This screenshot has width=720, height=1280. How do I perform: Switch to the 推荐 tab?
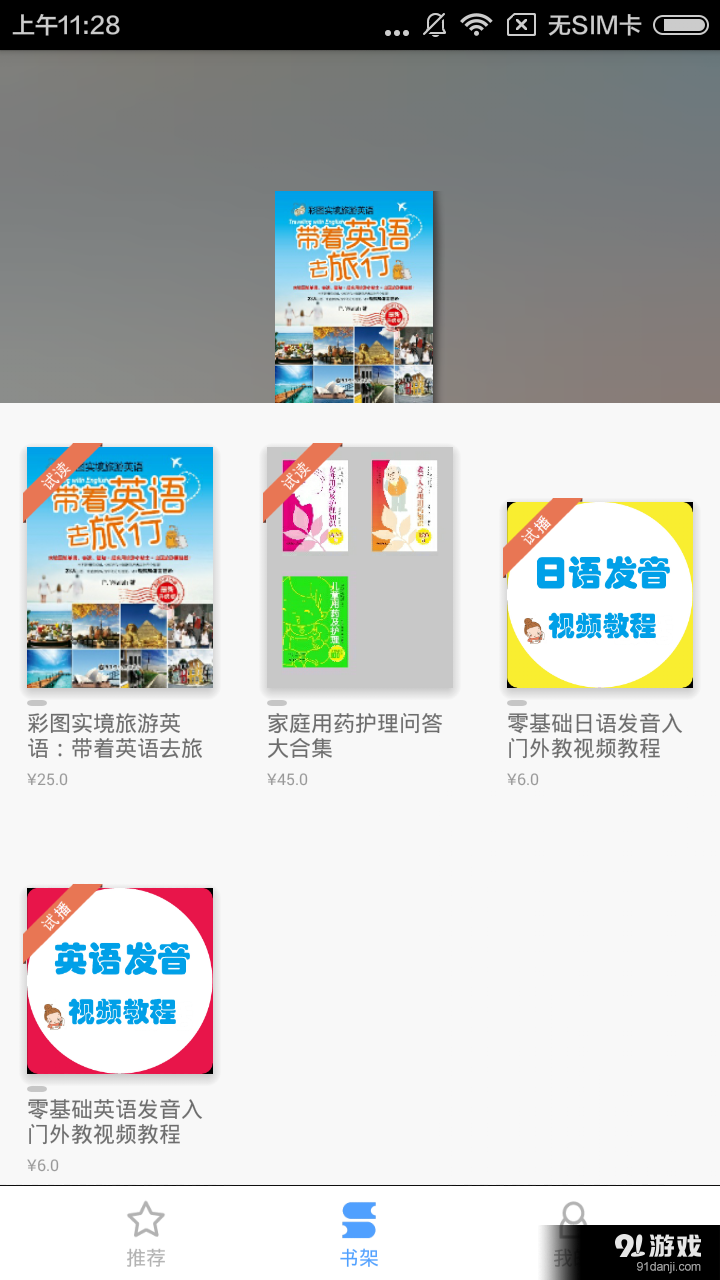(x=146, y=1230)
